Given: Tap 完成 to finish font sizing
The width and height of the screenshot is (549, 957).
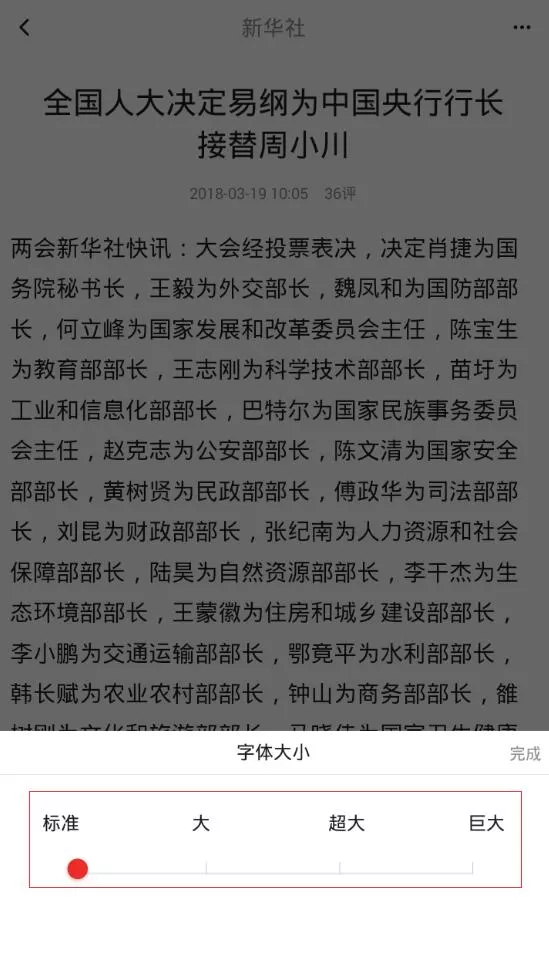Looking at the screenshot, I should (525, 754).
